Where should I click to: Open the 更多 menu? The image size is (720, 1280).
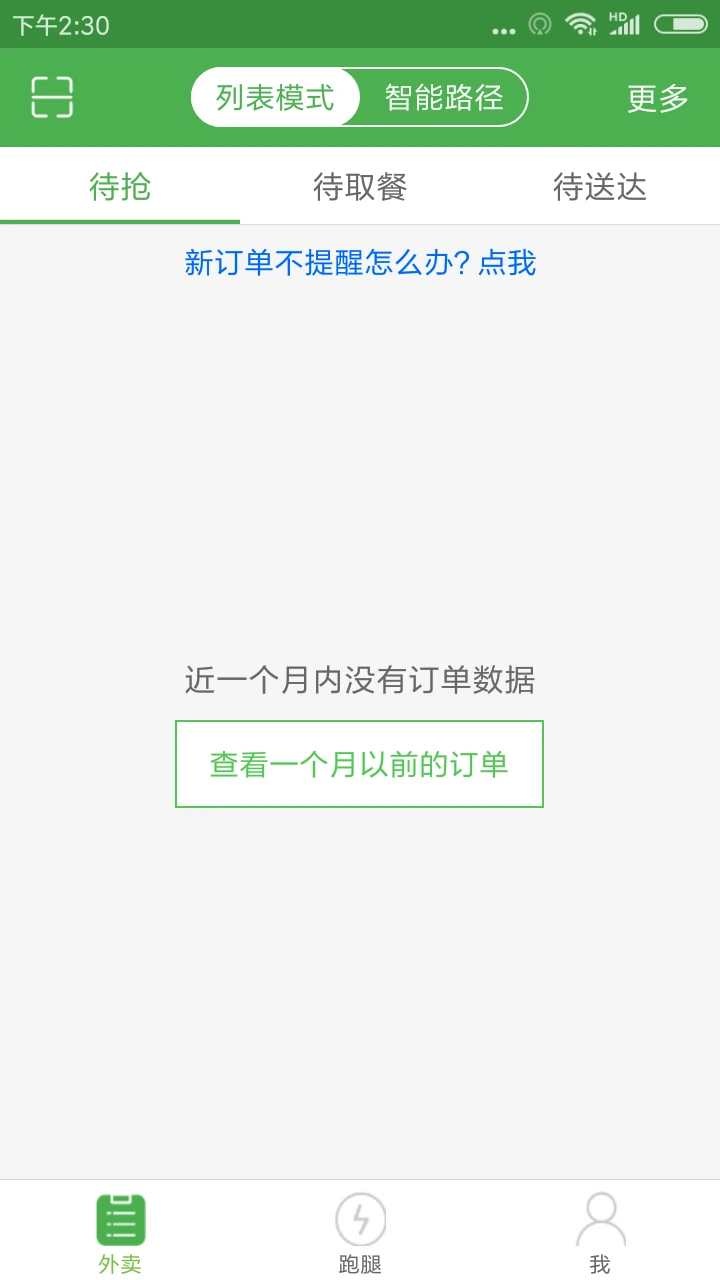pos(658,98)
